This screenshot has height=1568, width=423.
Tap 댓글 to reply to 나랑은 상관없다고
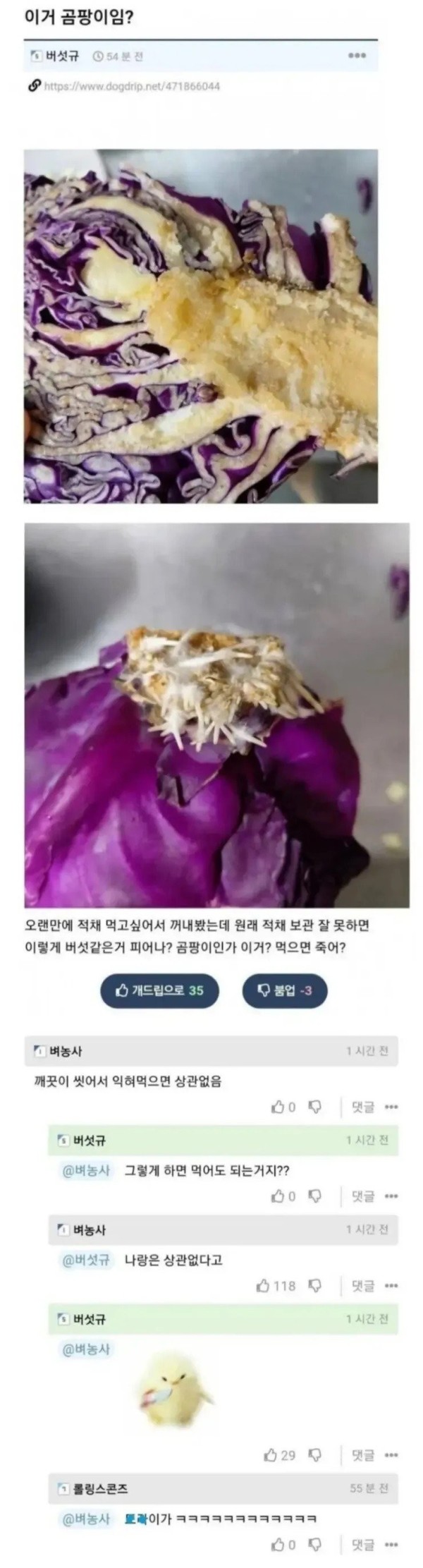click(x=363, y=1285)
